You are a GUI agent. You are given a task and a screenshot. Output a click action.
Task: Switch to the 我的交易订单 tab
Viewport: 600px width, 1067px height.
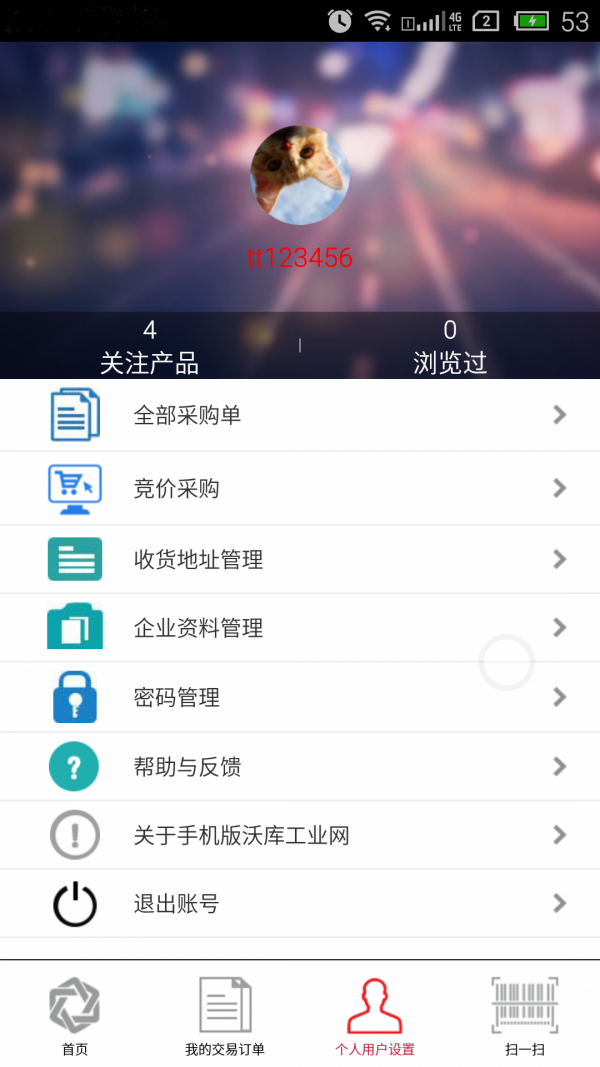pyautogui.click(x=225, y=1016)
